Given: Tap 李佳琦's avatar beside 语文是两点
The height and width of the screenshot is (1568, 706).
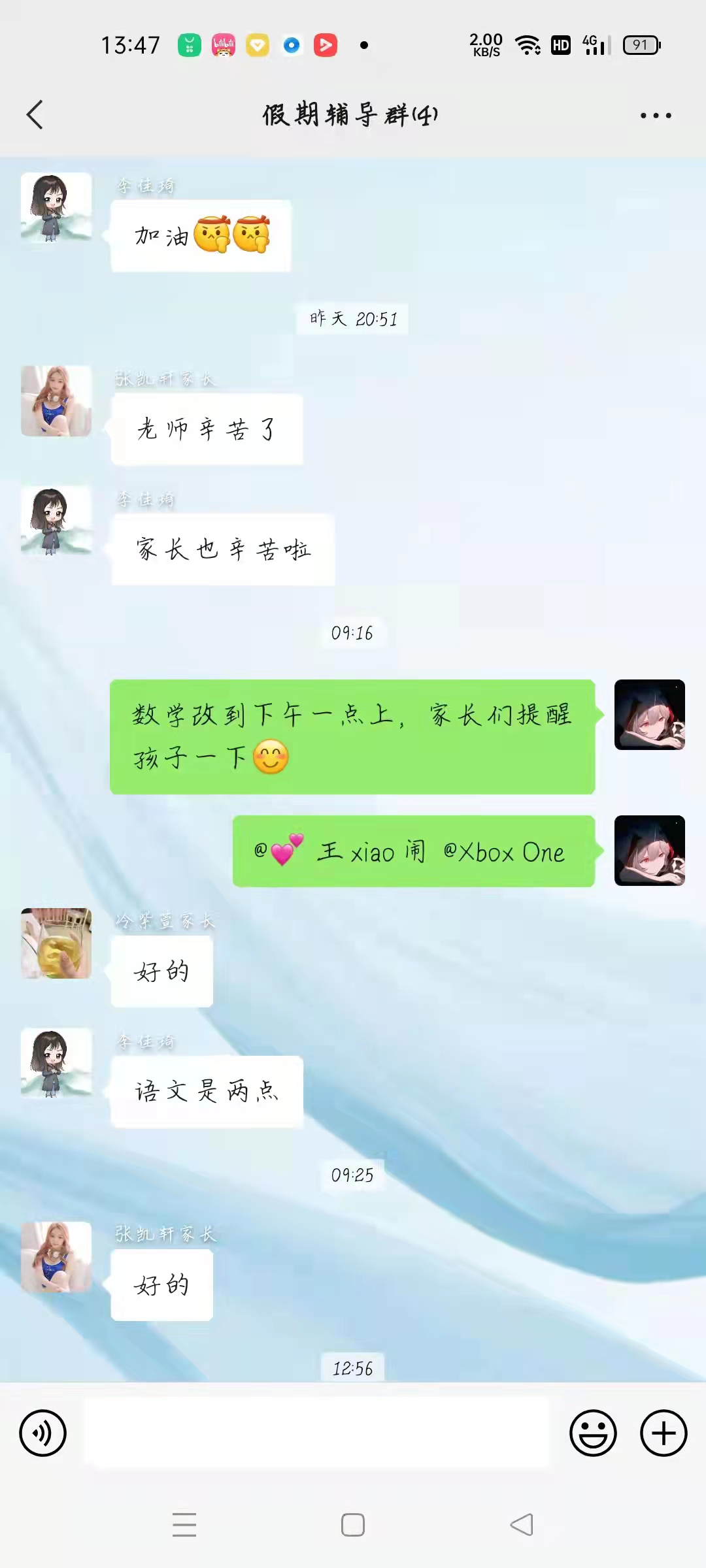Looking at the screenshot, I should [x=56, y=1064].
